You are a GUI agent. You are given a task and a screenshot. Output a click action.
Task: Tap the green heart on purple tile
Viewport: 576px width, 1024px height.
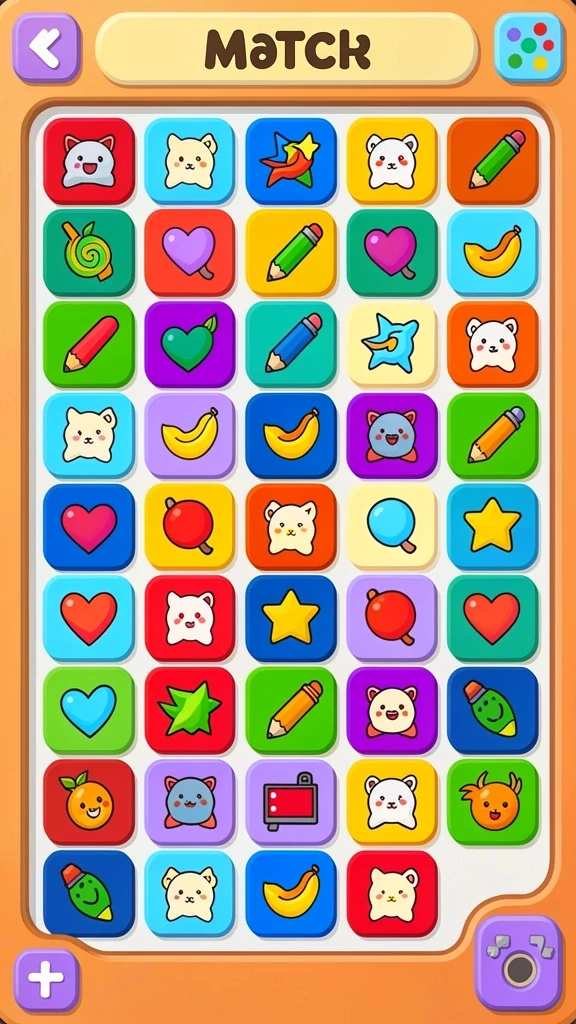click(189, 344)
